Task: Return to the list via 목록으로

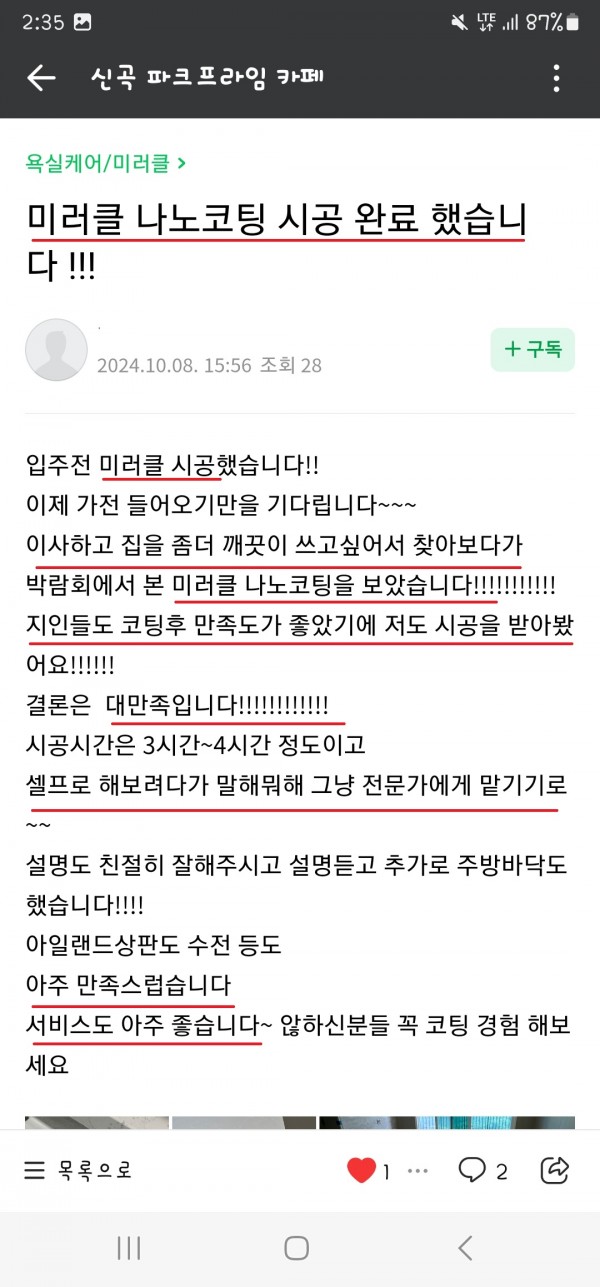Action: click(78, 1169)
